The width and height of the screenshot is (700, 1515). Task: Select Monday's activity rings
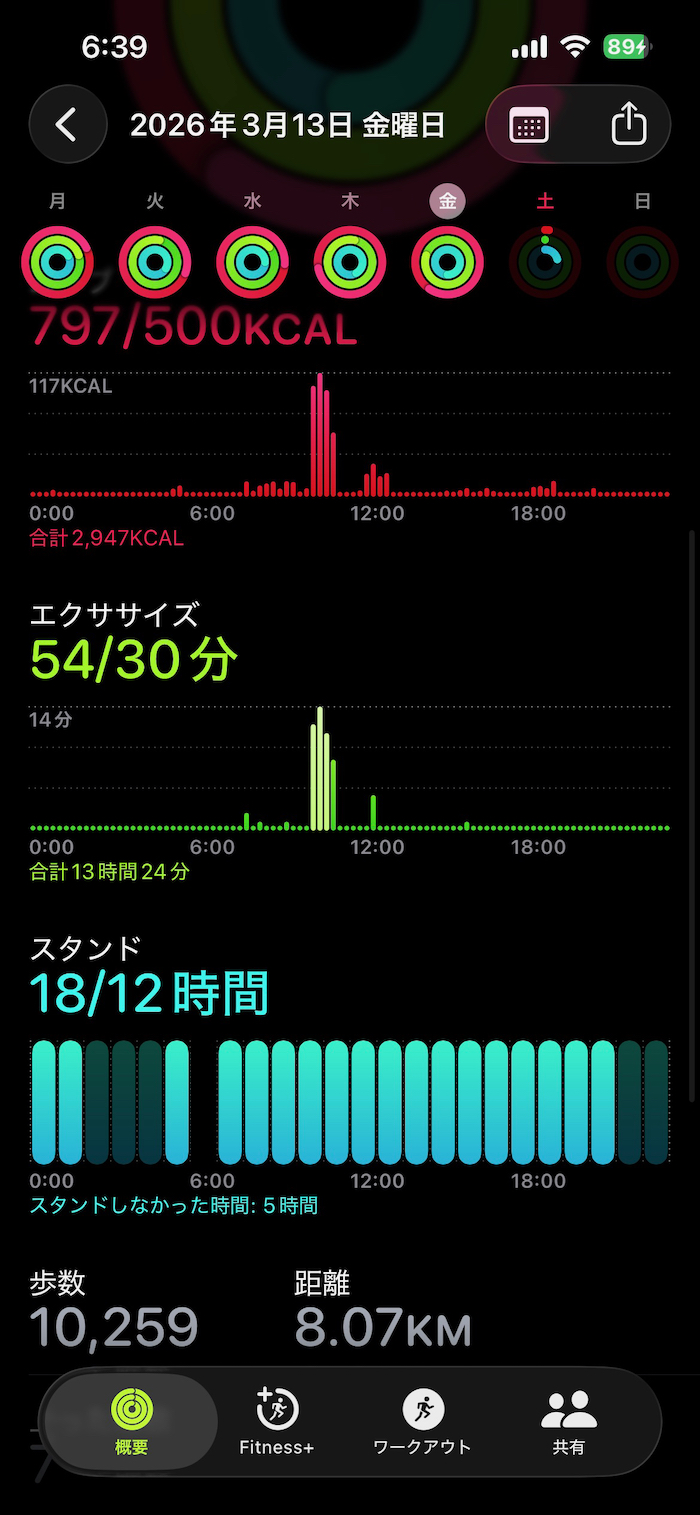click(58, 262)
